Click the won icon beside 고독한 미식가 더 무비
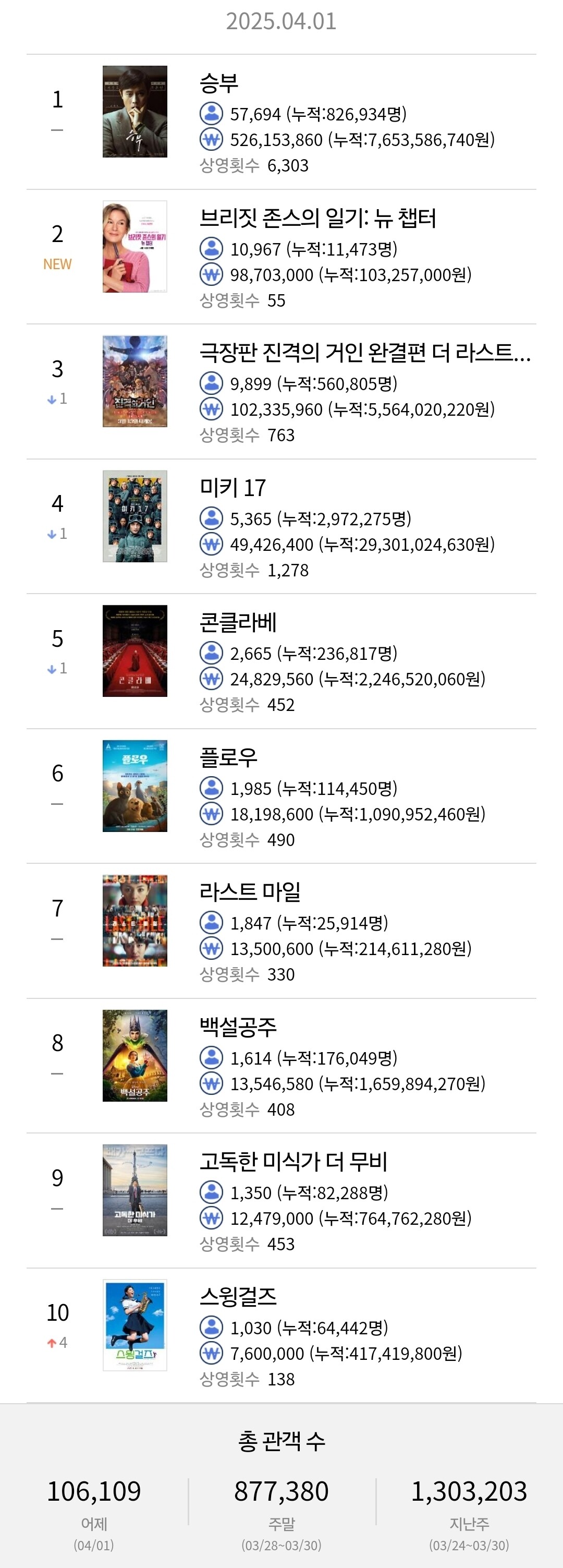The height and width of the screenshot is (1568, 563). pyautogui.click(x=211, y=1217)
